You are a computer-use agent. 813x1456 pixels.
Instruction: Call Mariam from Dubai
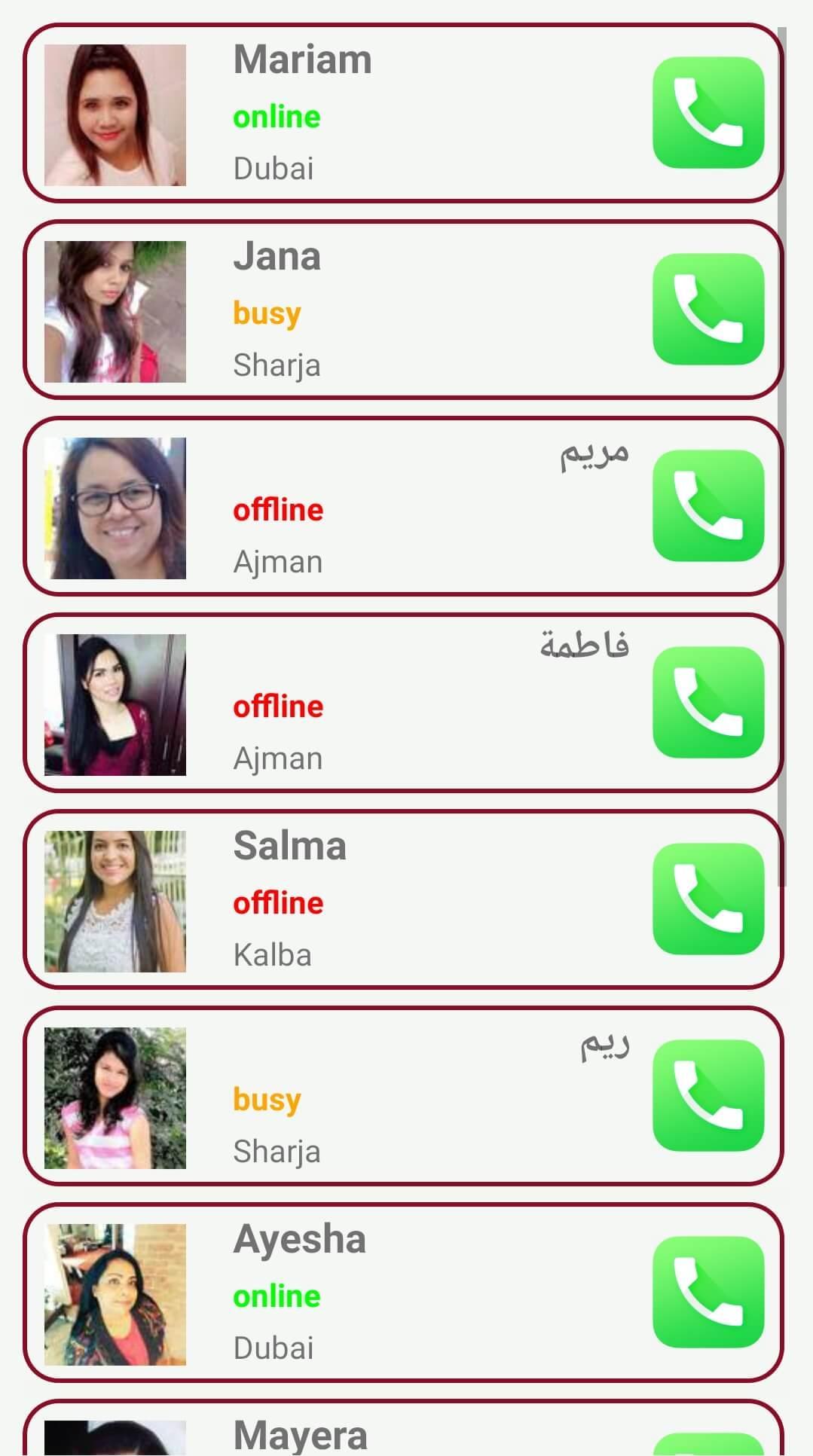pyautogui.click(x=708, y=113)
